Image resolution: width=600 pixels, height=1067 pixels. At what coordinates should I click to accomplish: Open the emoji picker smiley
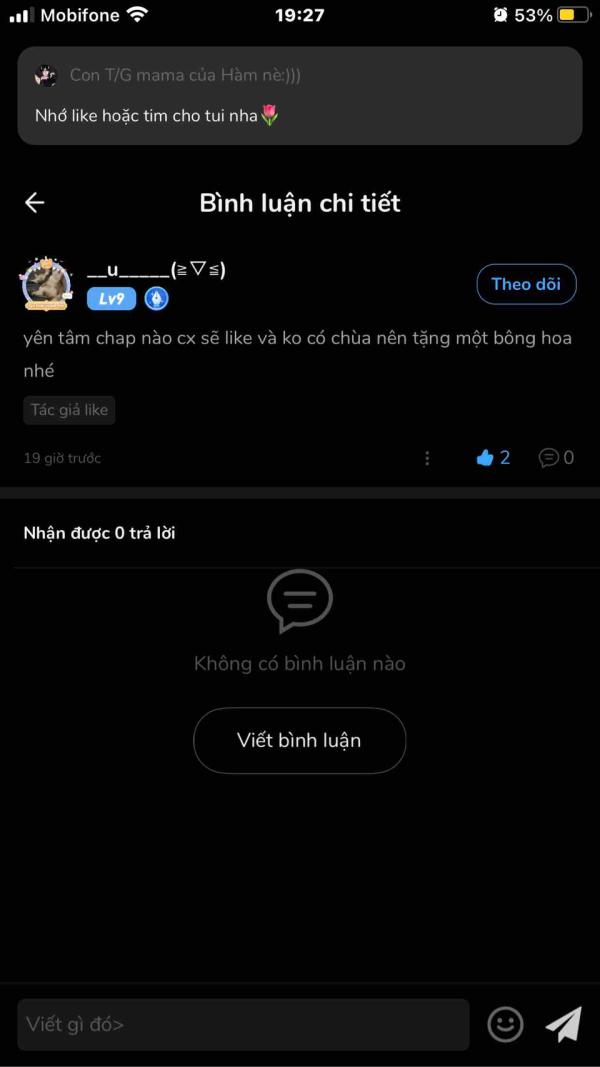coord(505,1024)
